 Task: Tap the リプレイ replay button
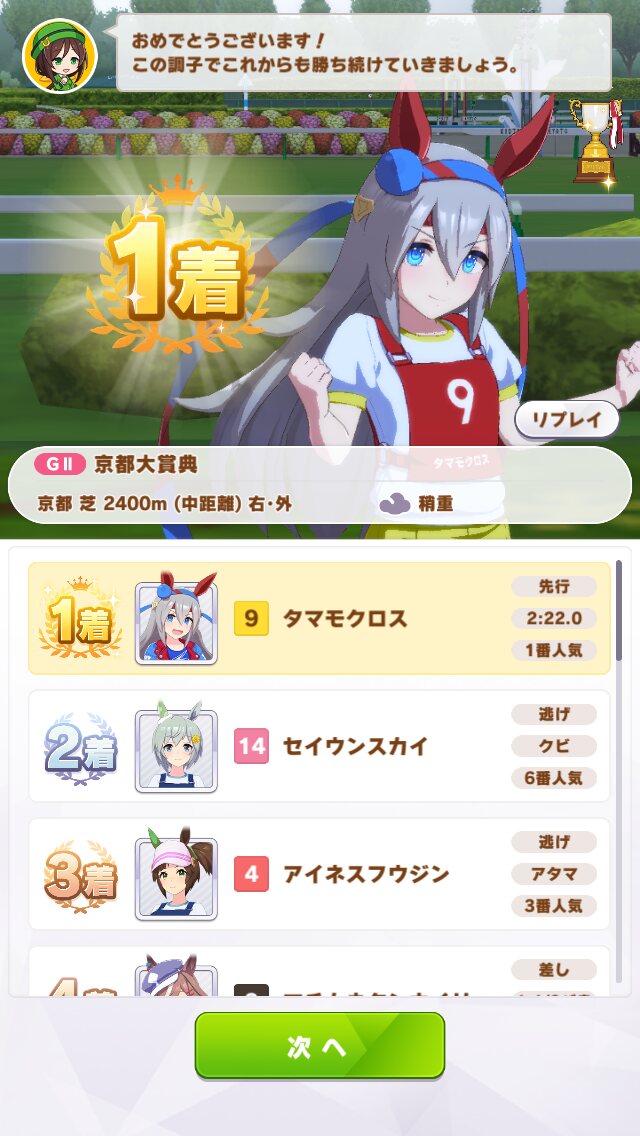567,420
